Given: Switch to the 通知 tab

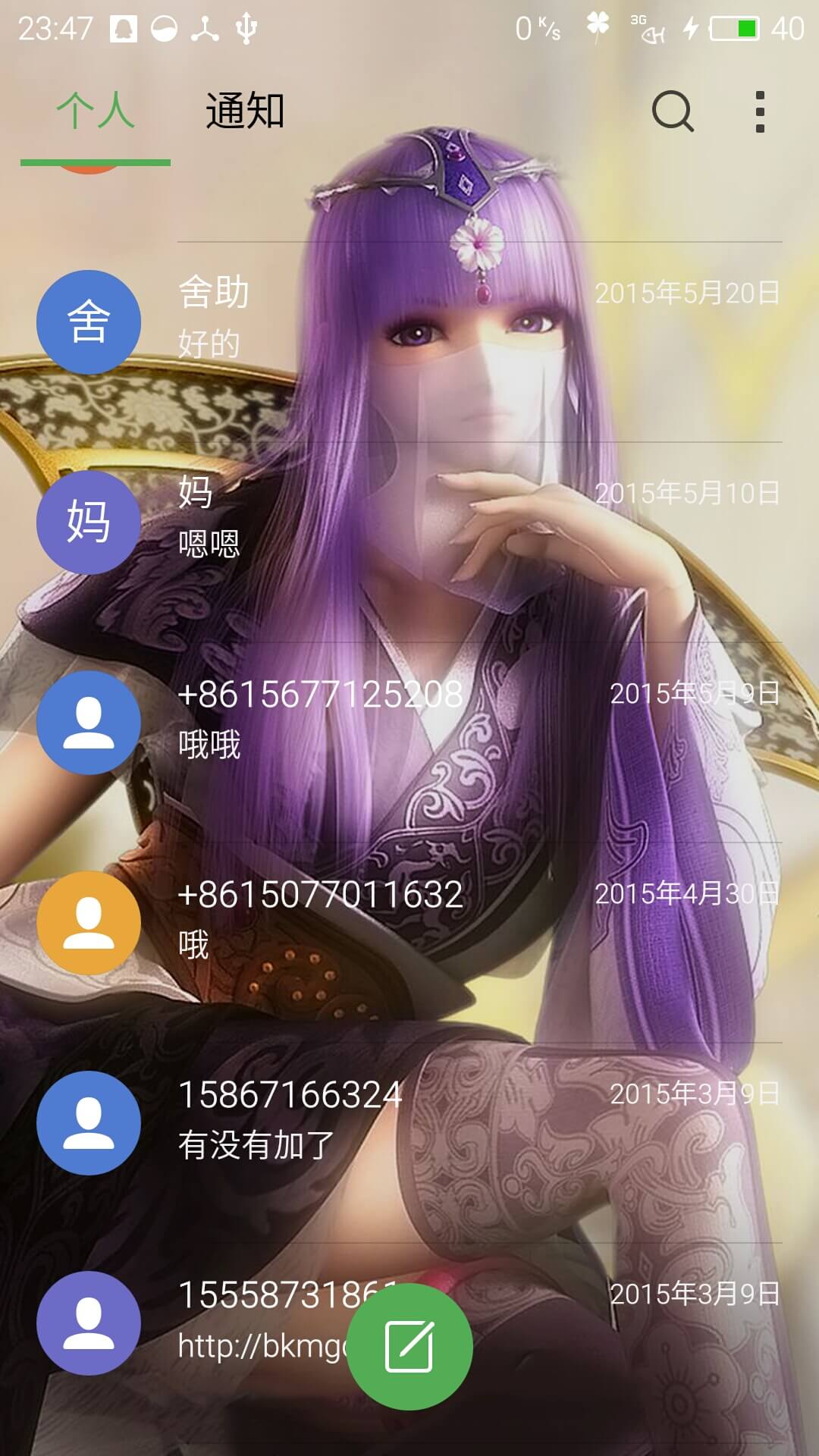Looking at the screenshot, I should pos(245,111).
